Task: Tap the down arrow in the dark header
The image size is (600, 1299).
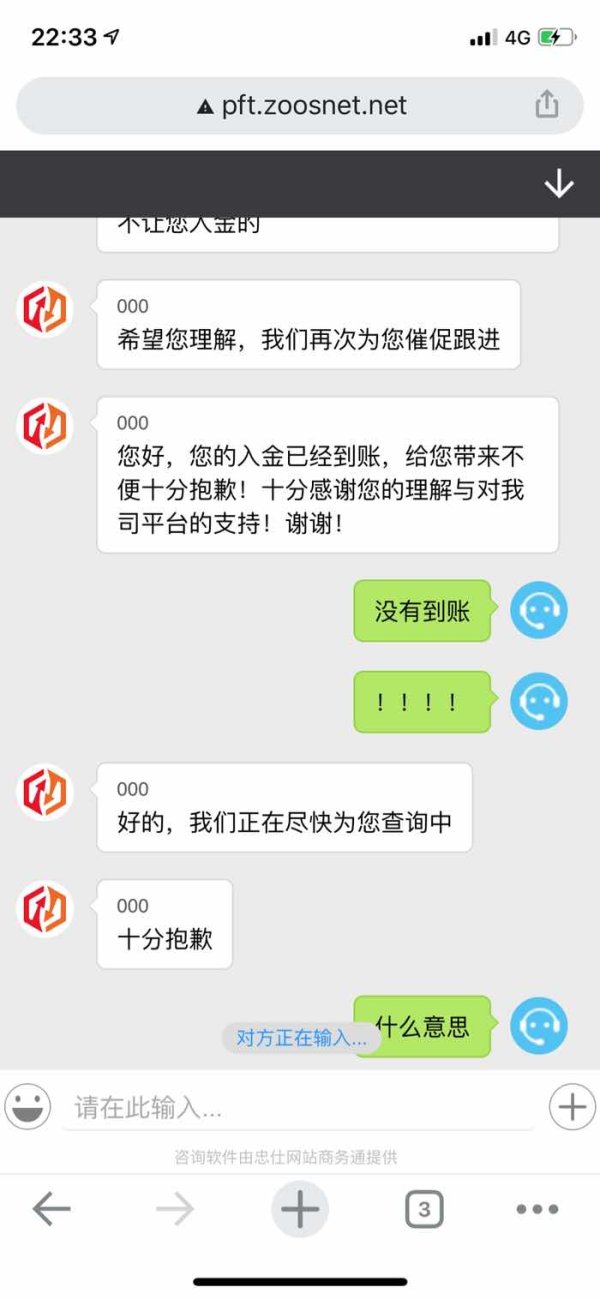Action: coord(558,183)
